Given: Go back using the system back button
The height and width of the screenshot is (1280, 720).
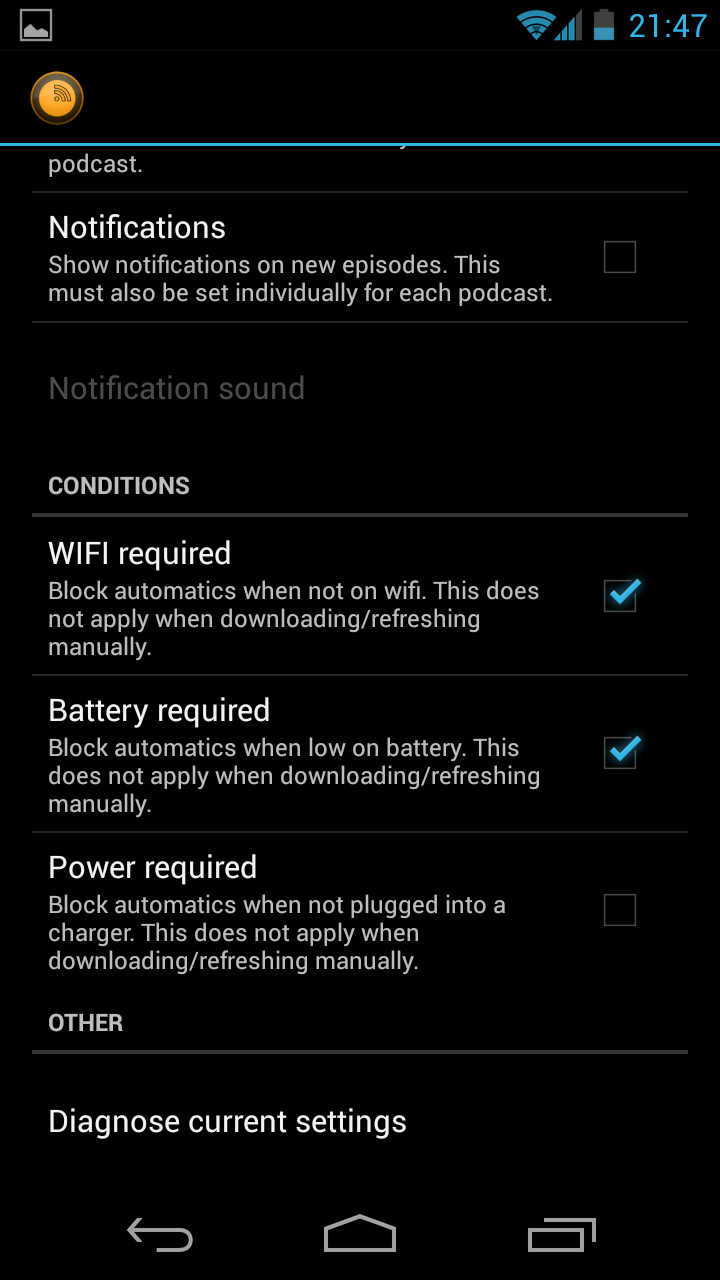Looking at the screenshot, I should tap(160, 1236).
